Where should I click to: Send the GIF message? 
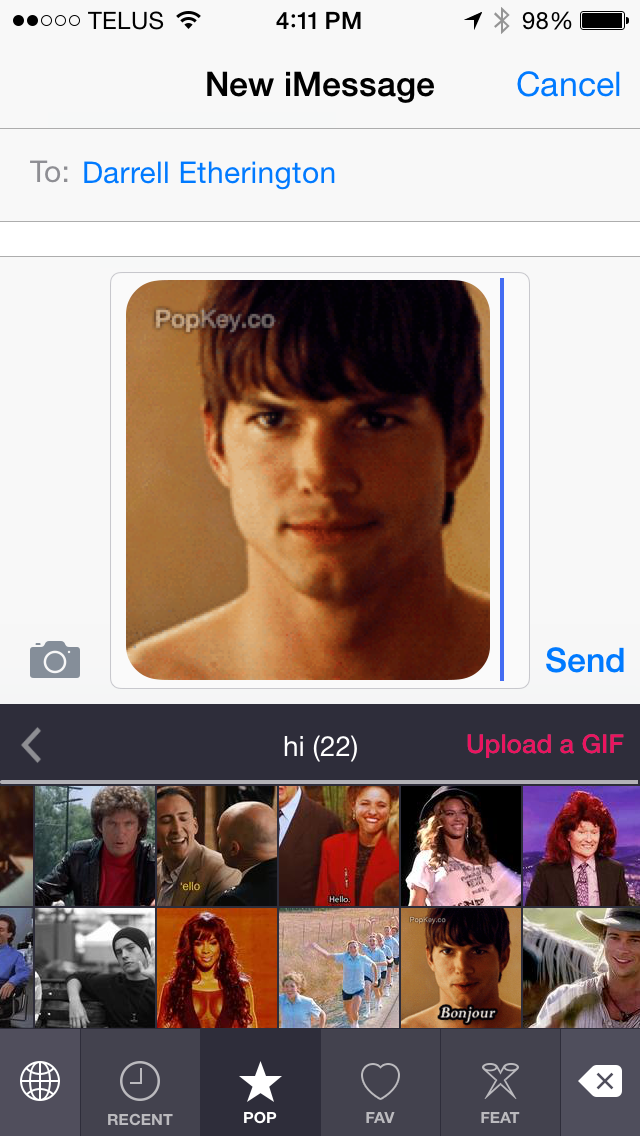click(584, 660)
